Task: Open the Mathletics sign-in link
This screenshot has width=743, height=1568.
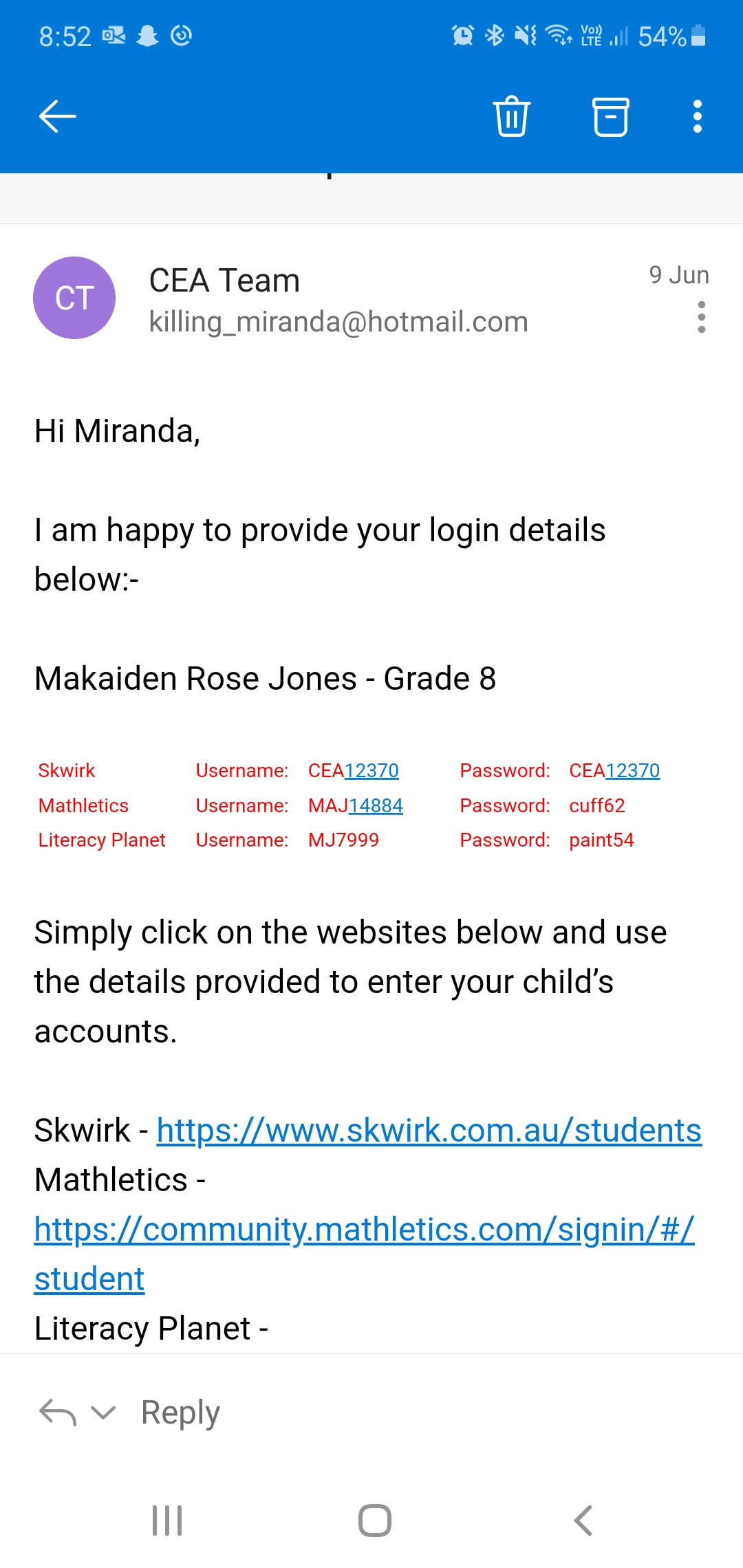Action: click(x=365, y=1254)
